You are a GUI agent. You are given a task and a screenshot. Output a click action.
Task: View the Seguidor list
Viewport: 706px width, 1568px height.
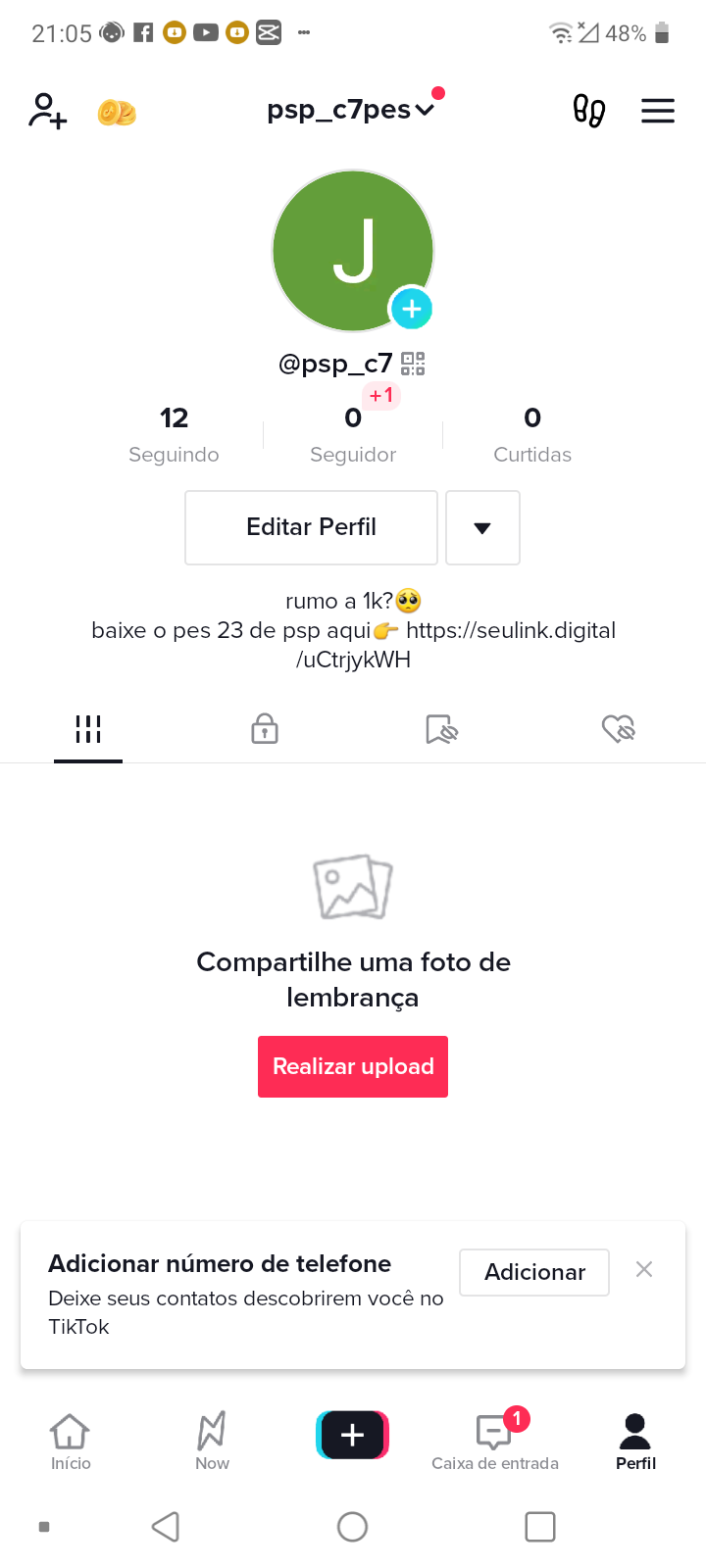(353, 434)
